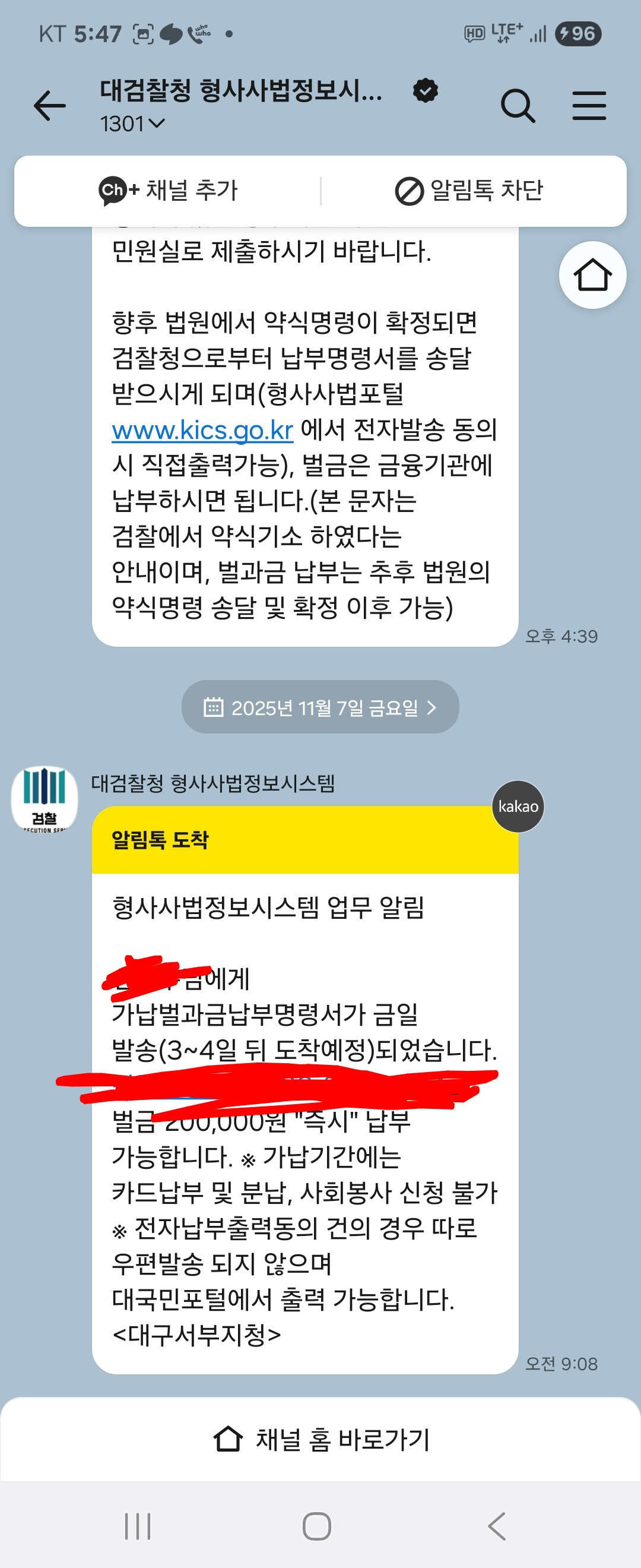Open the chat room hamburger menu
This screenshot has width=641, height=1568.
tap(589, 106)
